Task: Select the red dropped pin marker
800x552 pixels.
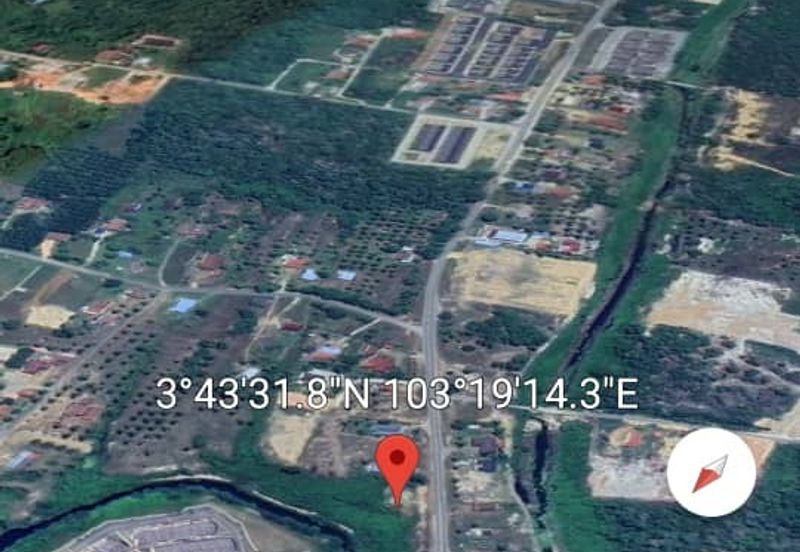Action: pyautogui.click(x=398, y=463)
